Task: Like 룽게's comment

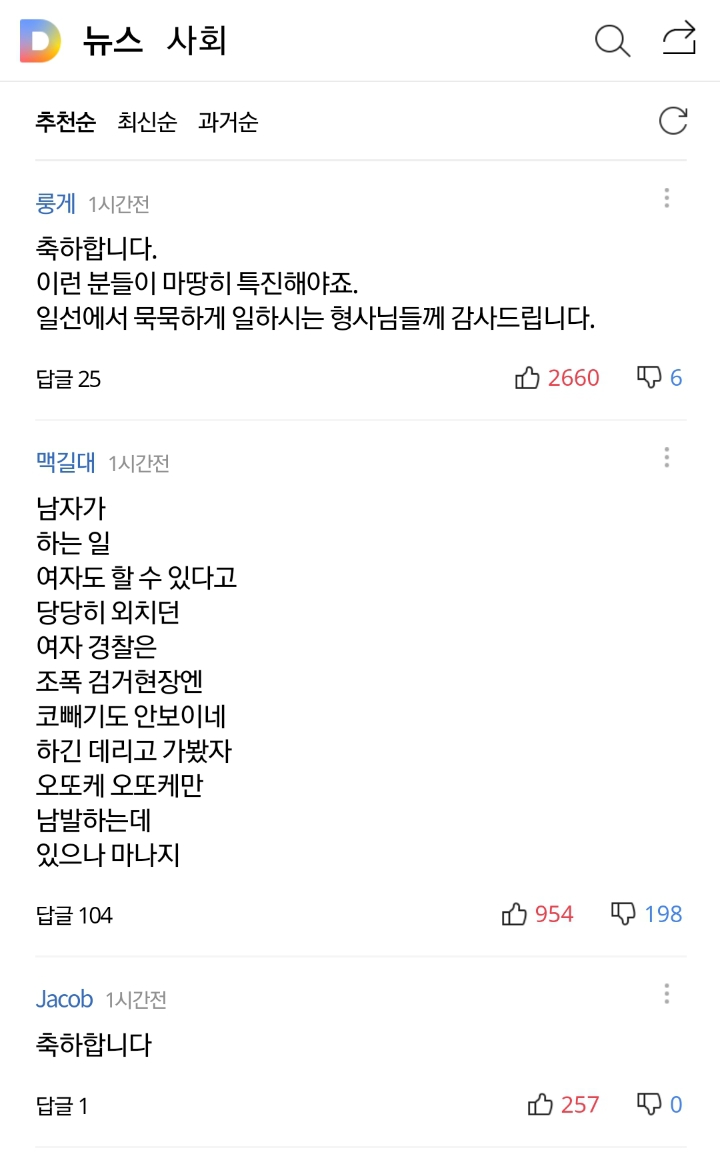Action: point(557,378)
